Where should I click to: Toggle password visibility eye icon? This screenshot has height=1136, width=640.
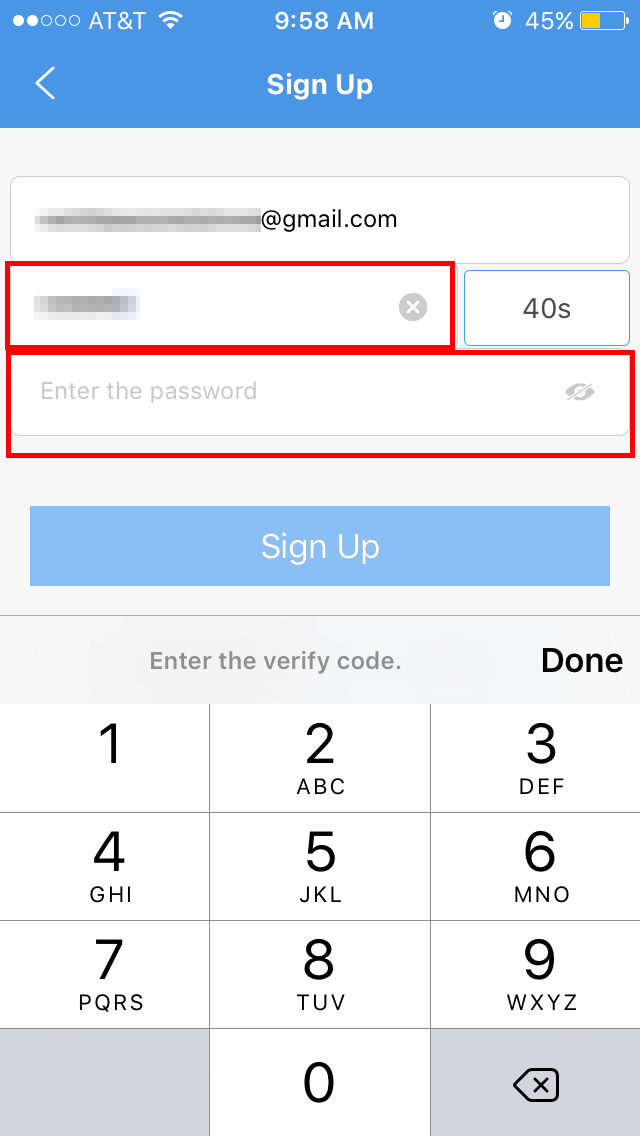point(580,392)
